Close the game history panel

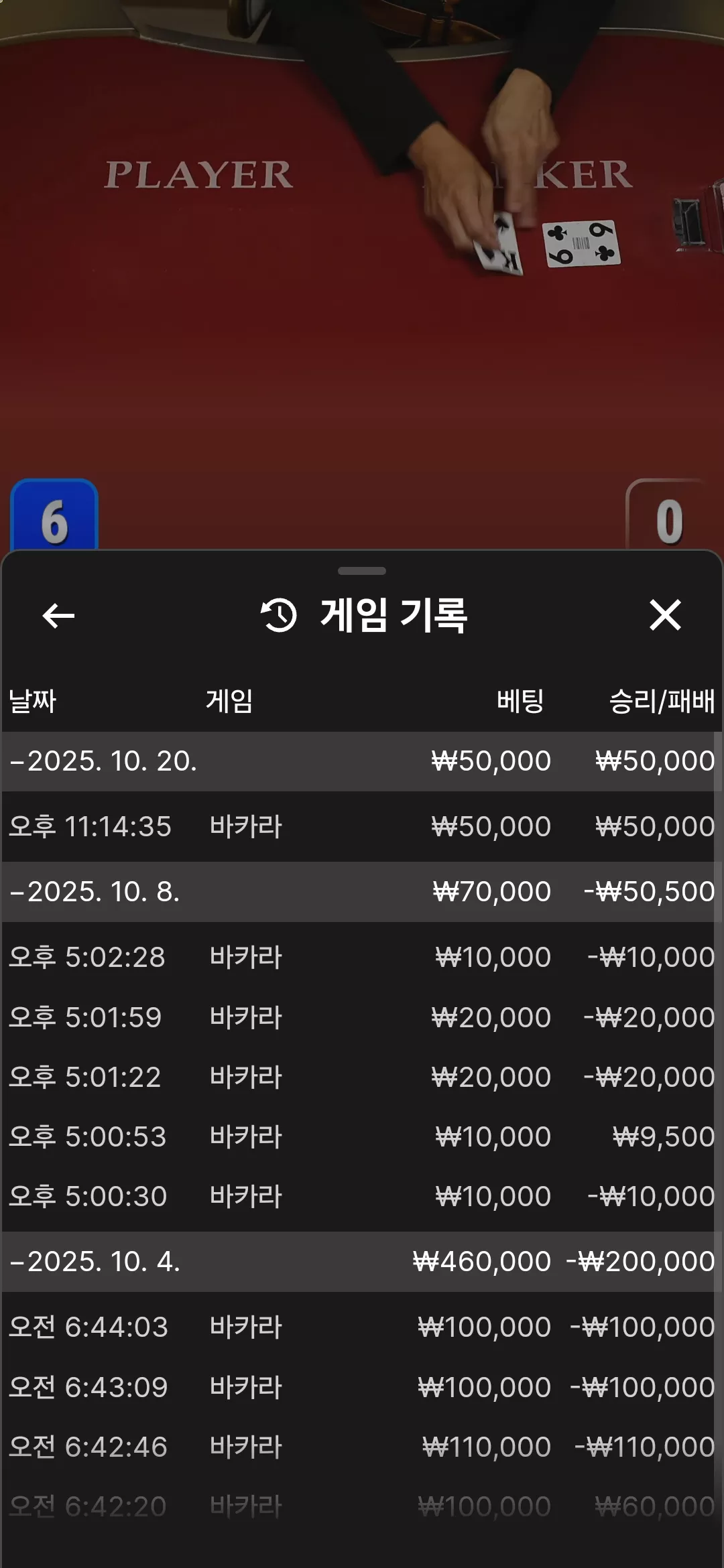click(x=665, y=615)
